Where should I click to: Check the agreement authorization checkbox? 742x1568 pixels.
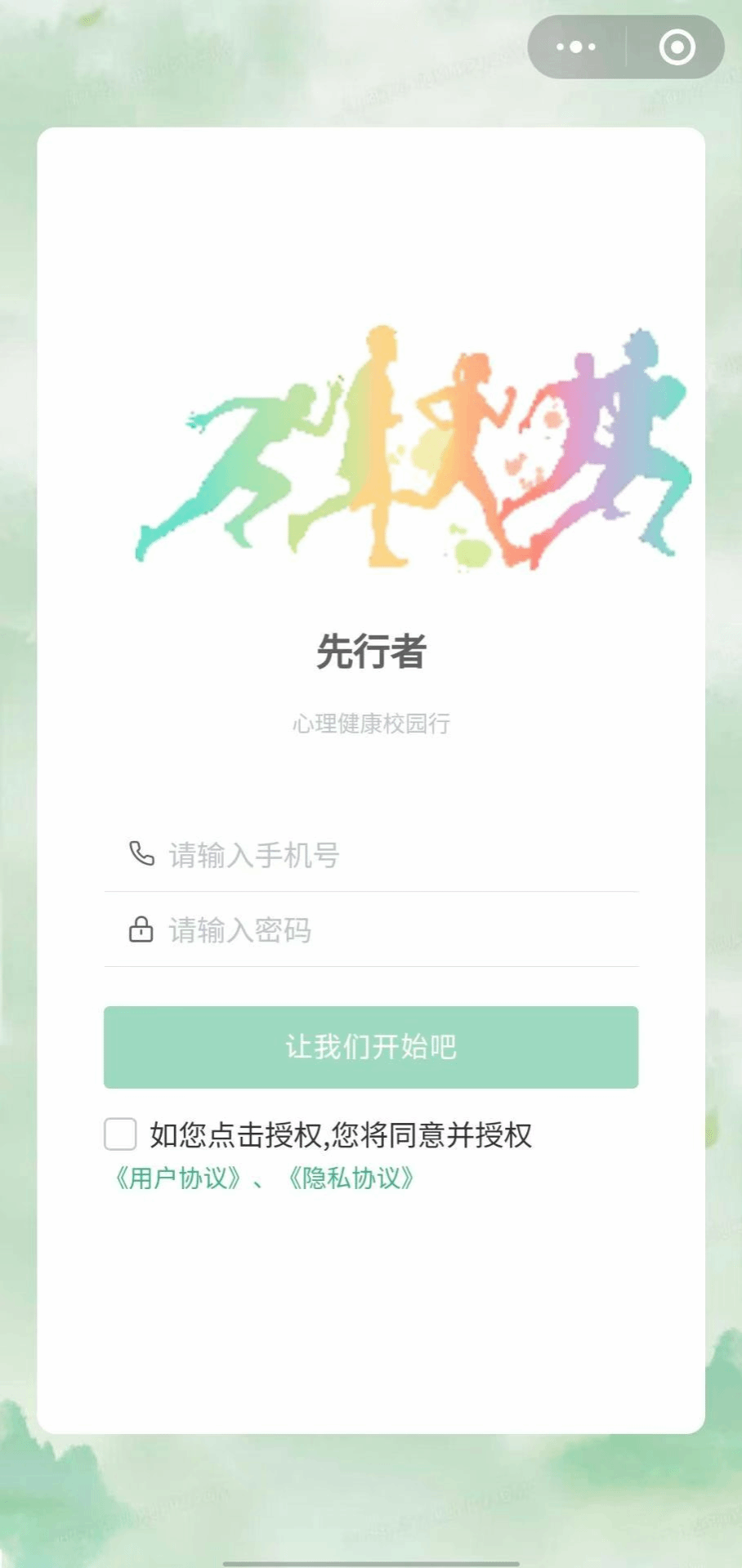click(120, 1134)
